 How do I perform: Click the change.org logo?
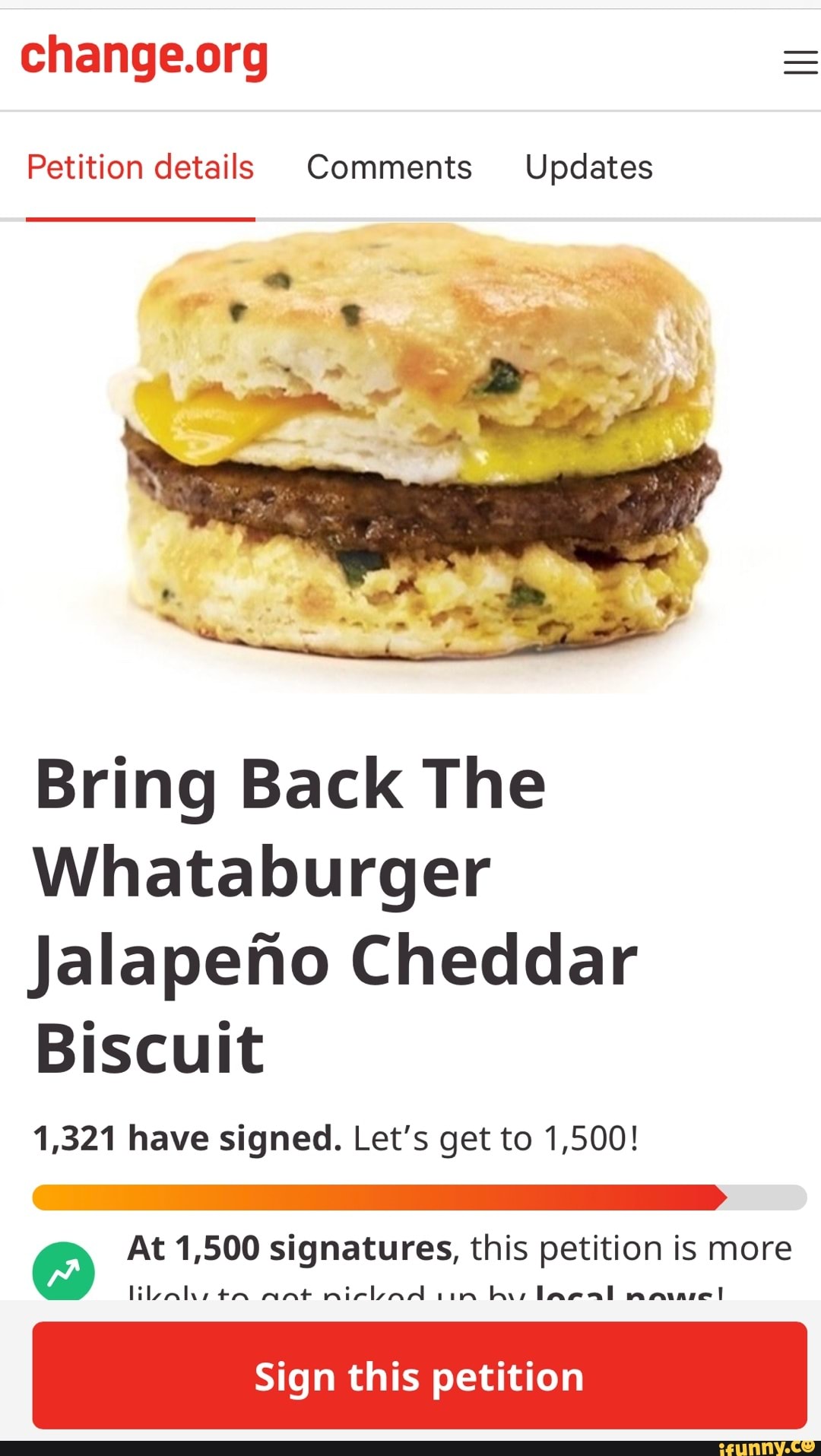(x=146, y=59)
